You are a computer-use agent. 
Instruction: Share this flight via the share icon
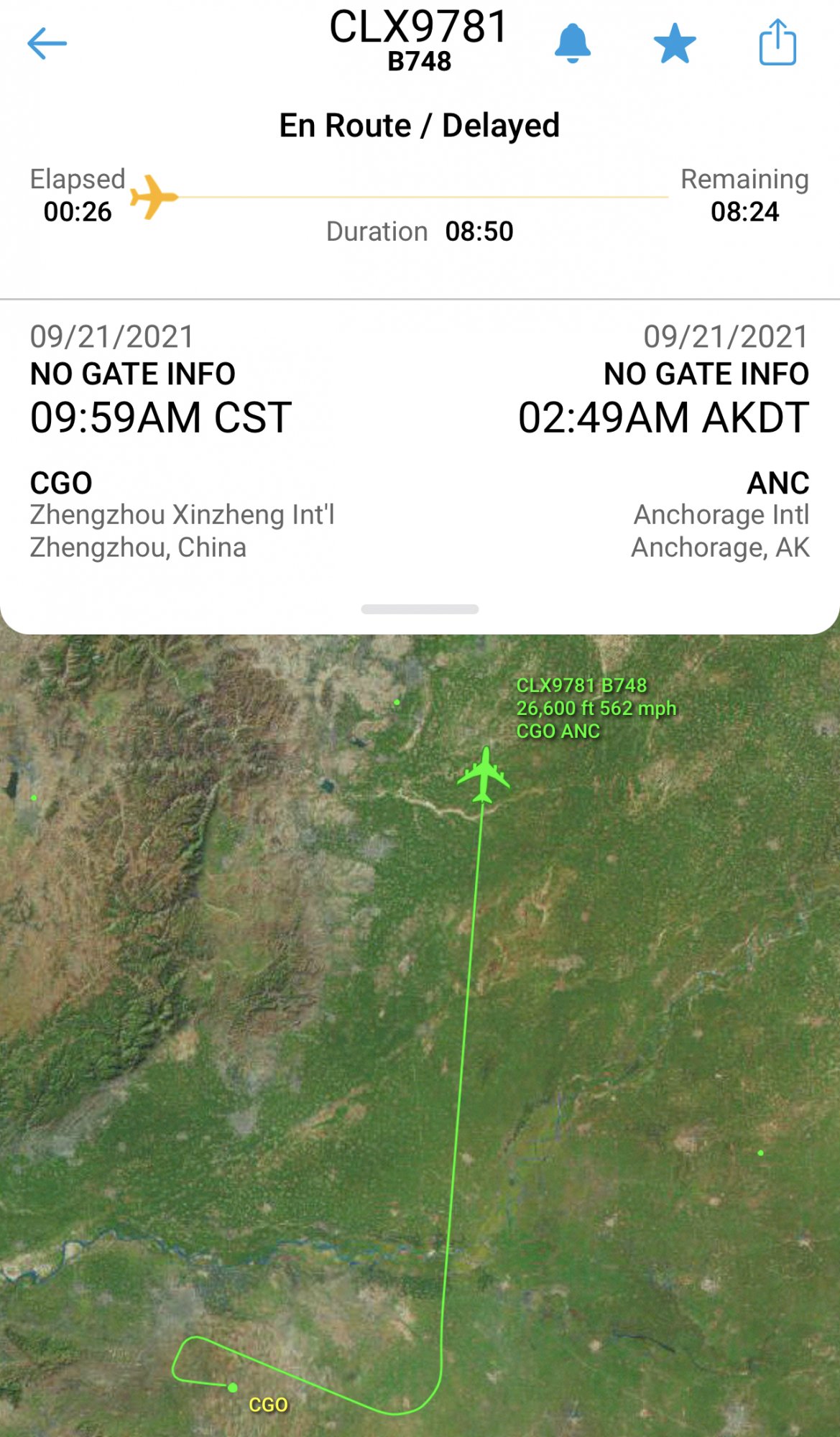pyautogui.click(x=777, y=42)
